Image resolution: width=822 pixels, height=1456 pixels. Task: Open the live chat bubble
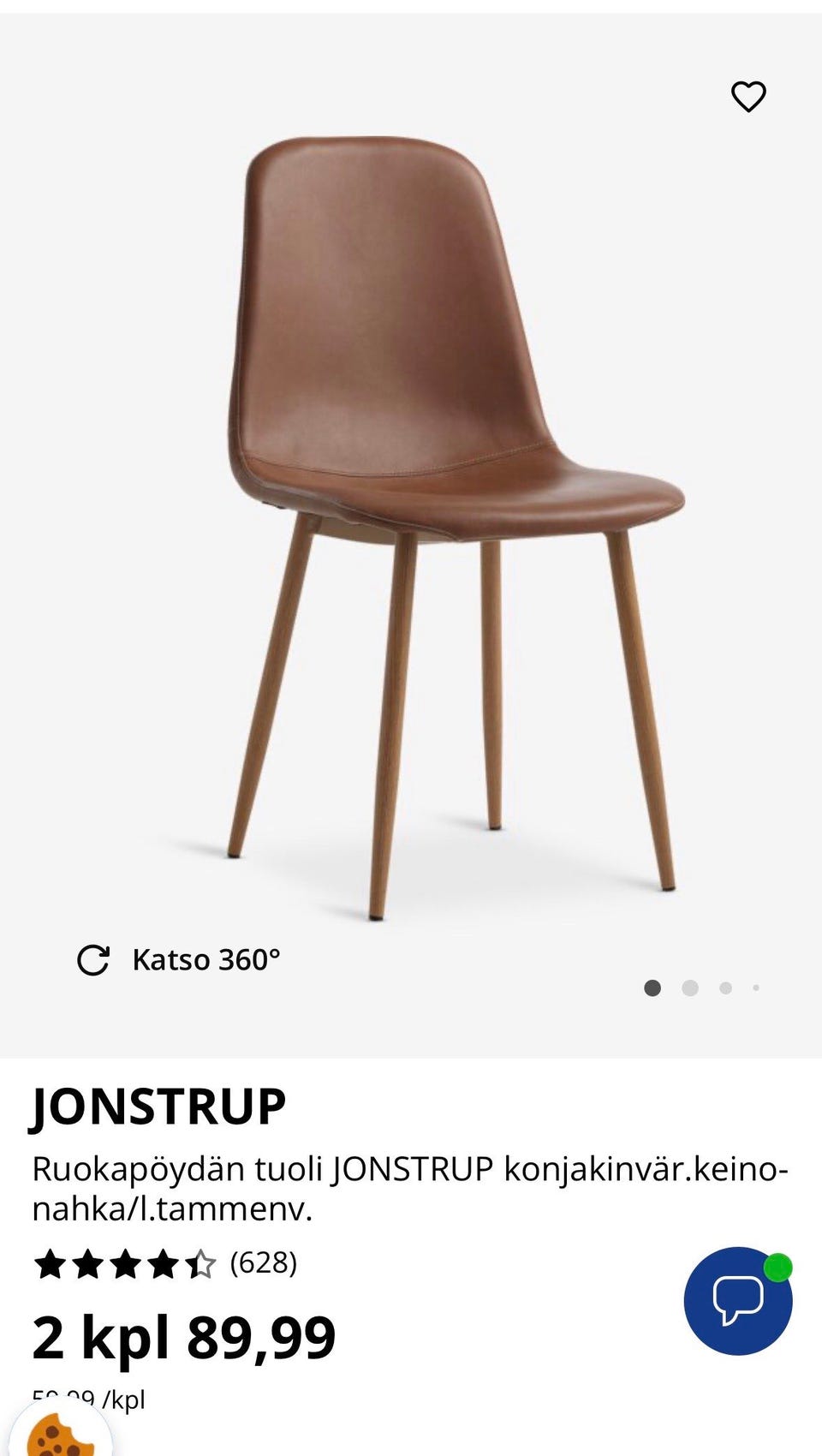(x=737, y=1301)
